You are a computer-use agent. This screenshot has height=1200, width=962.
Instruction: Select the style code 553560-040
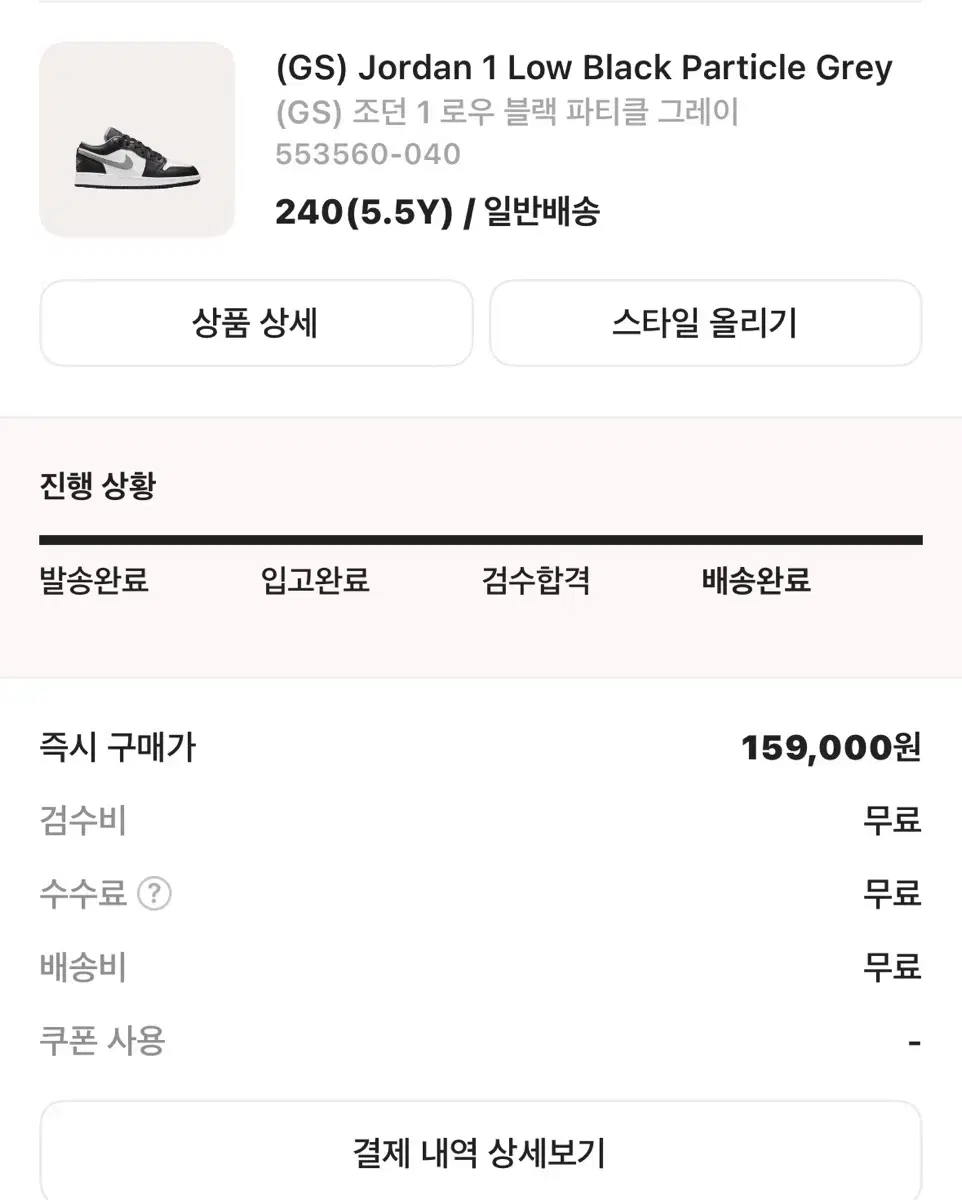pos(367,154)
